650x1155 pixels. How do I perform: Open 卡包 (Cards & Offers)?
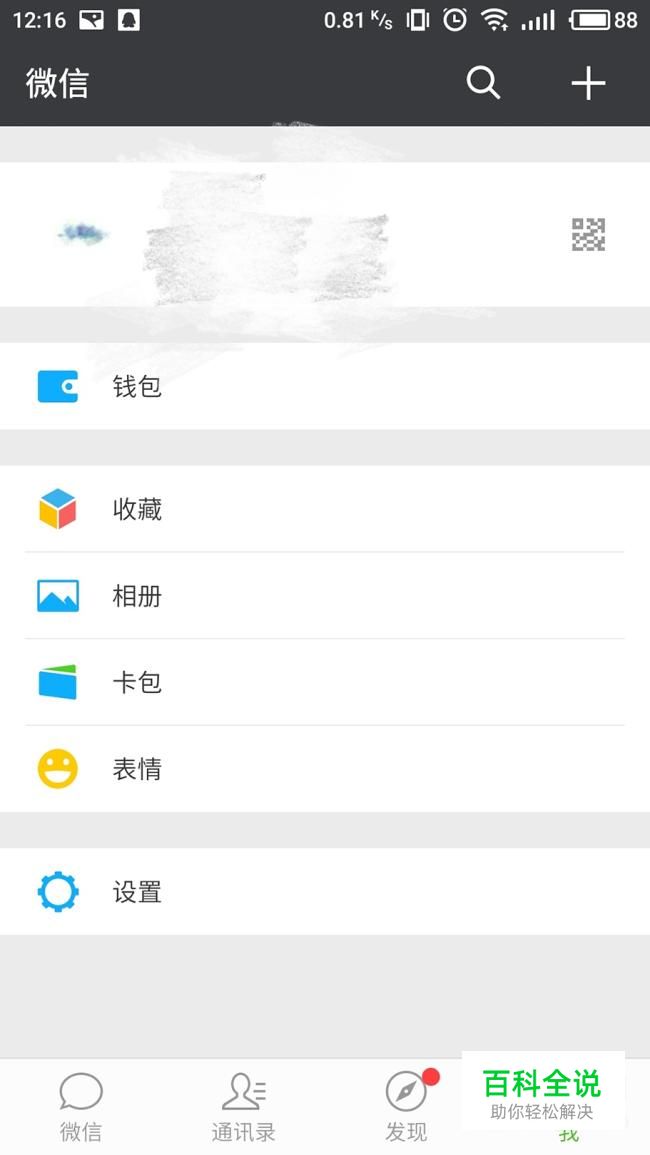coord(325,683)
